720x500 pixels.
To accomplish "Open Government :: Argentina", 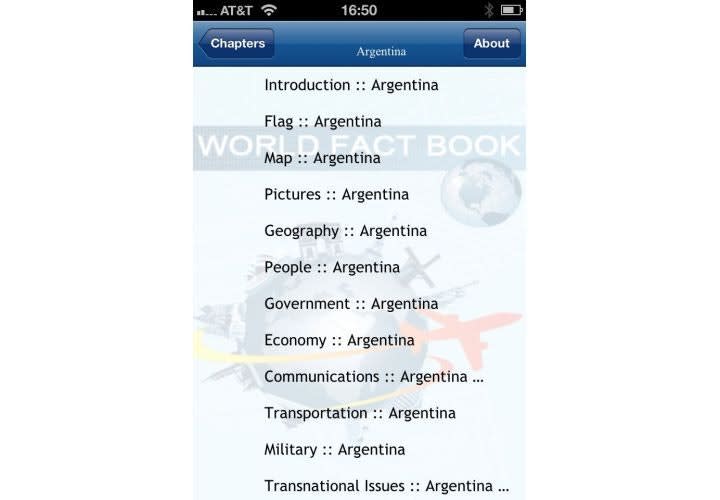I will (x=350, y=304).
